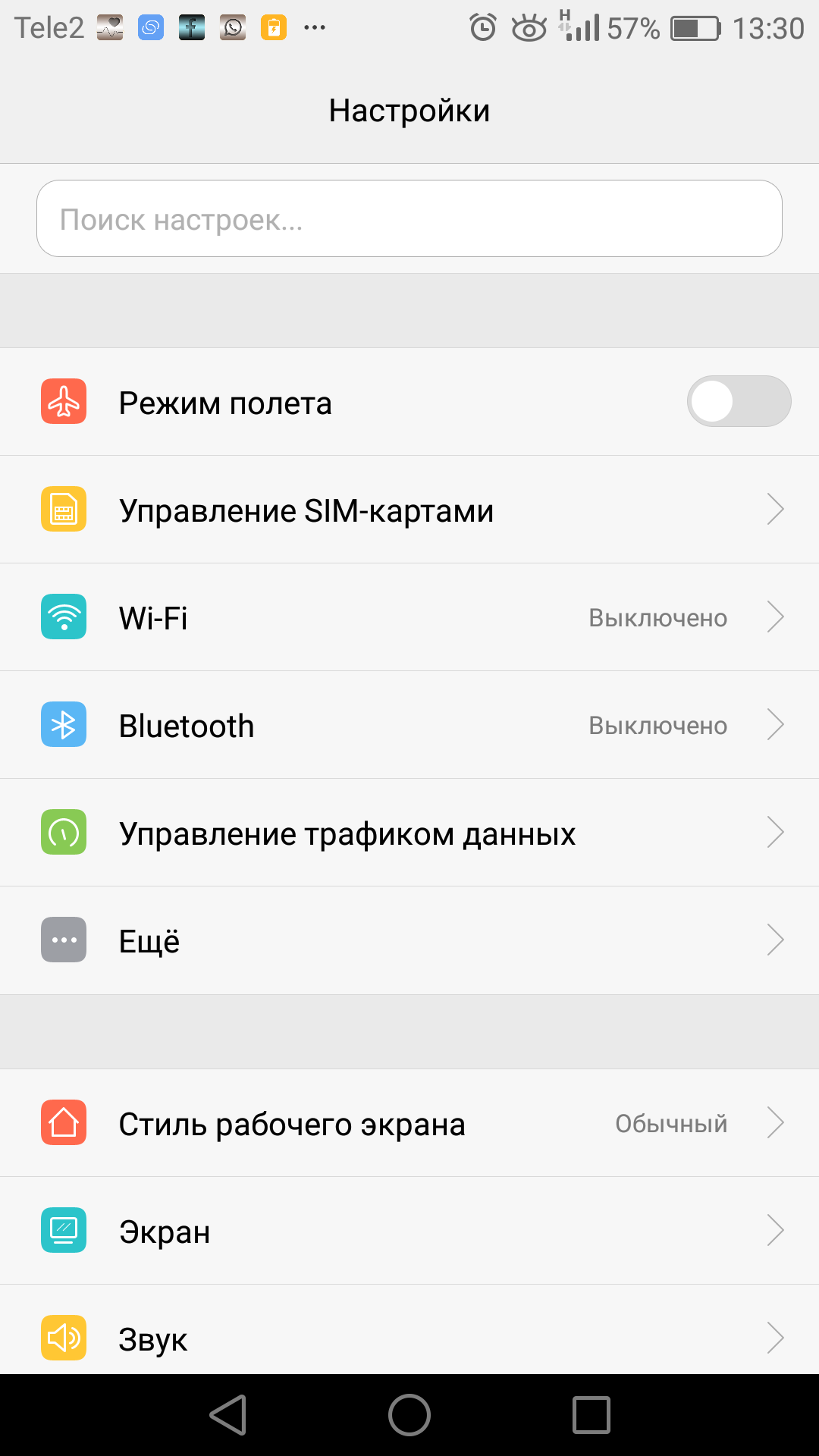This screenshot has height=1456, width=819.
Task: Open Управление трафиком данных
Action: tap(409, 833)
